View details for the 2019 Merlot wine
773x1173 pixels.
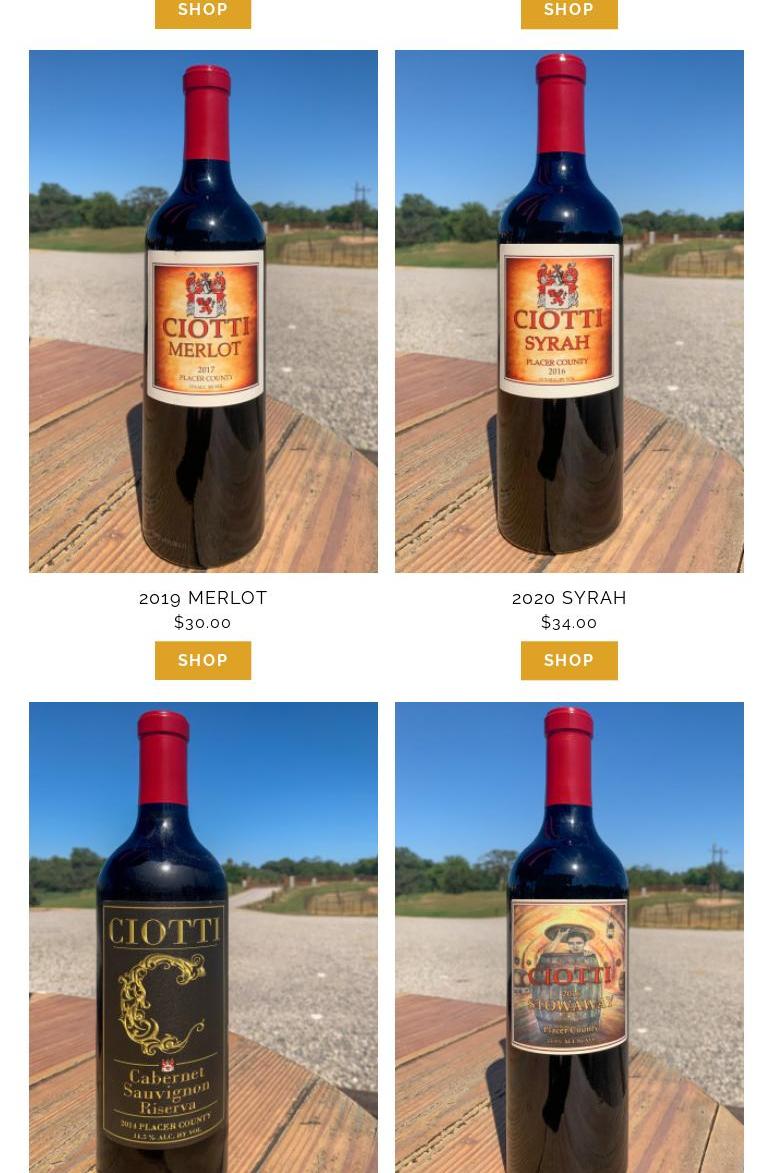pos(203,597)
